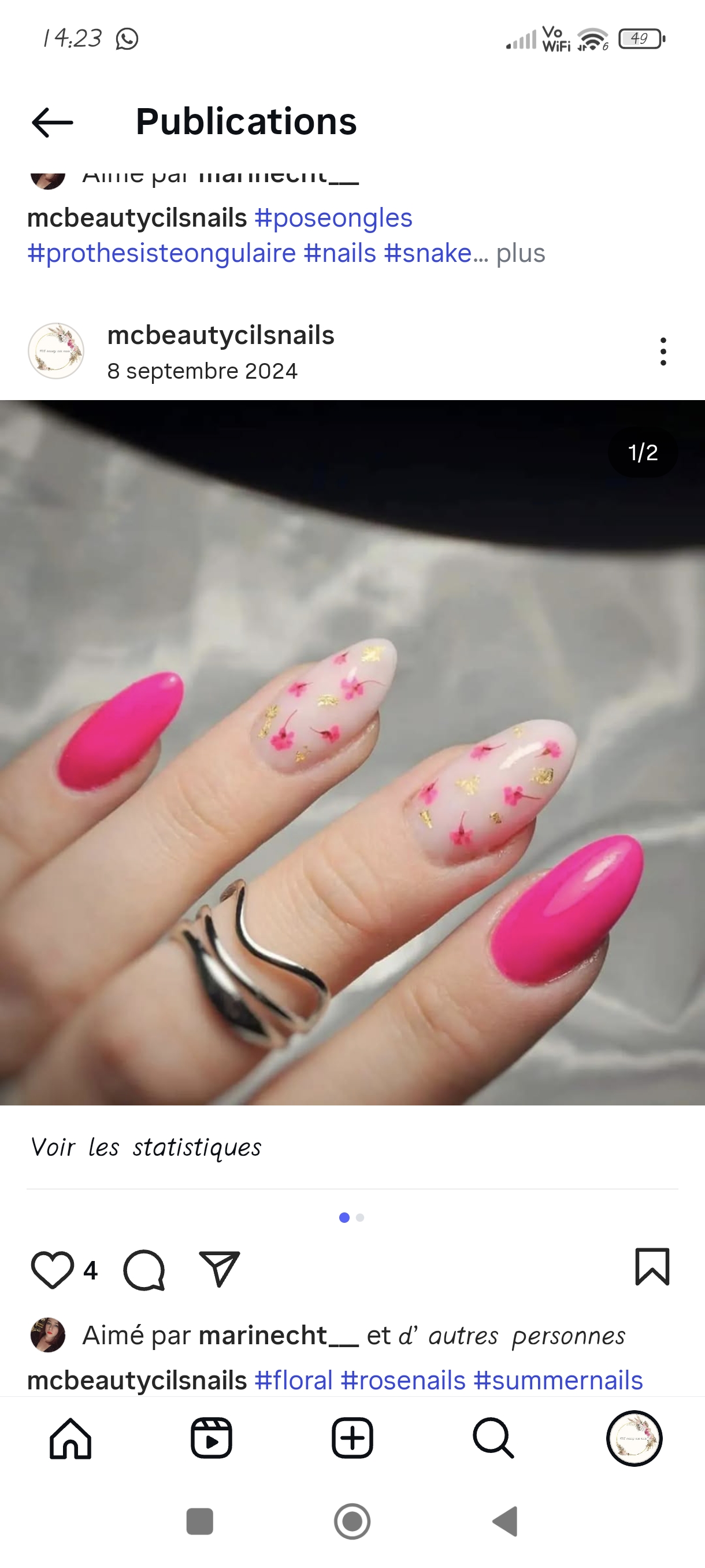Switch to the Home tab
This screenshot has width=705, height=1568.
(70, 1438)
